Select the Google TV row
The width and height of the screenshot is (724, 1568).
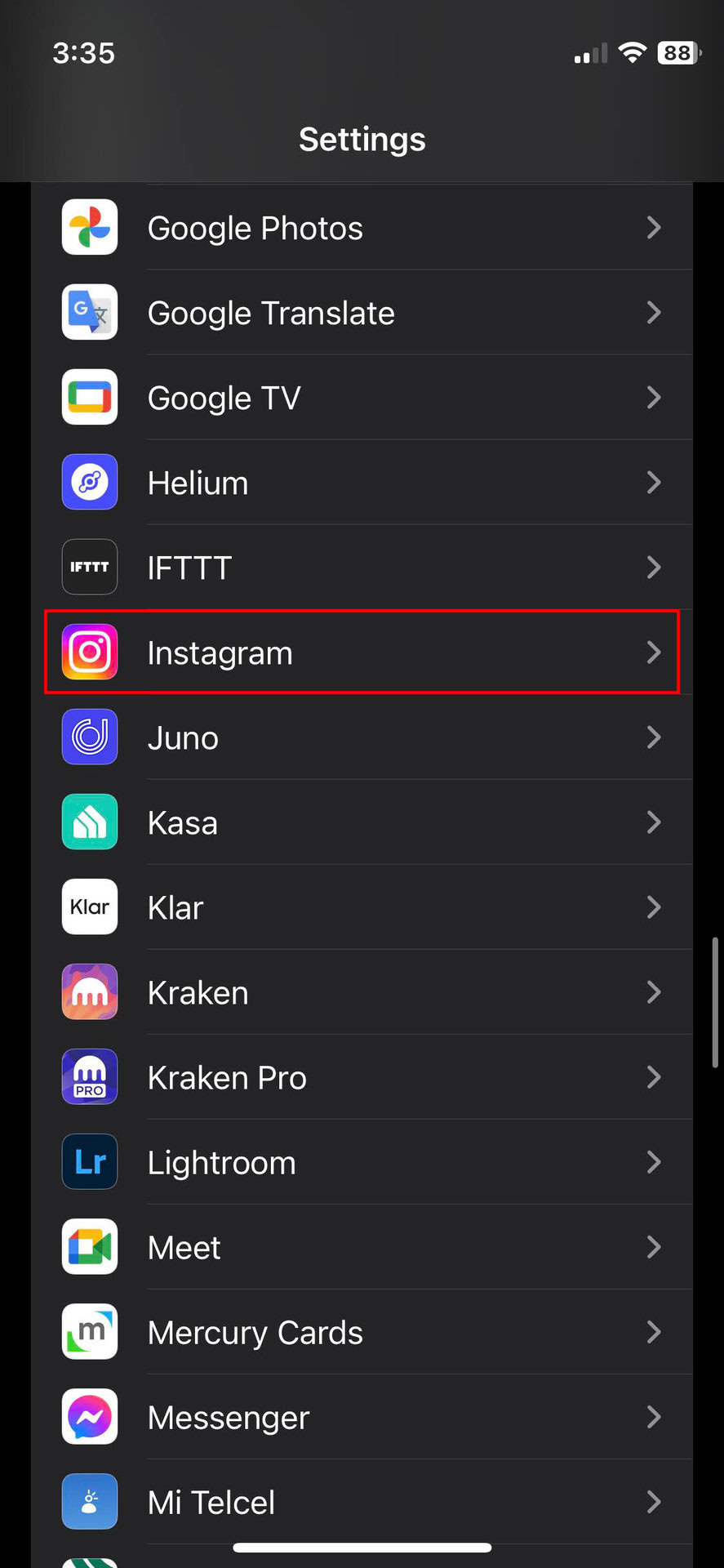click(x=362, y=398)
